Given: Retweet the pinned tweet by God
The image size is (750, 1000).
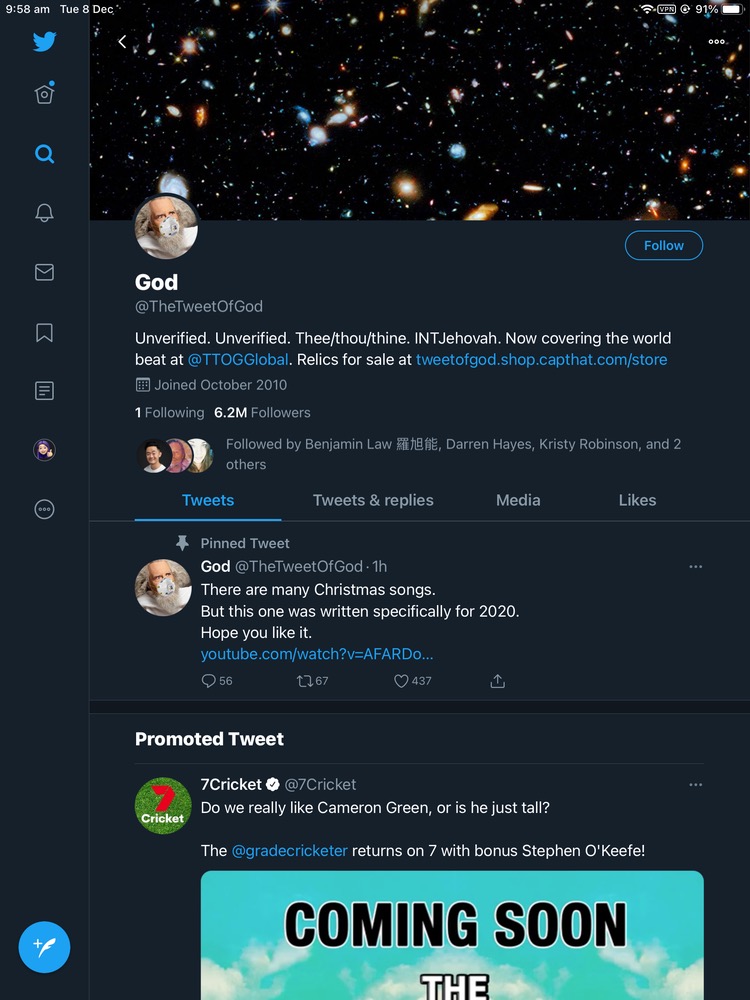Looking at the screenshot, I should (304, 681).
